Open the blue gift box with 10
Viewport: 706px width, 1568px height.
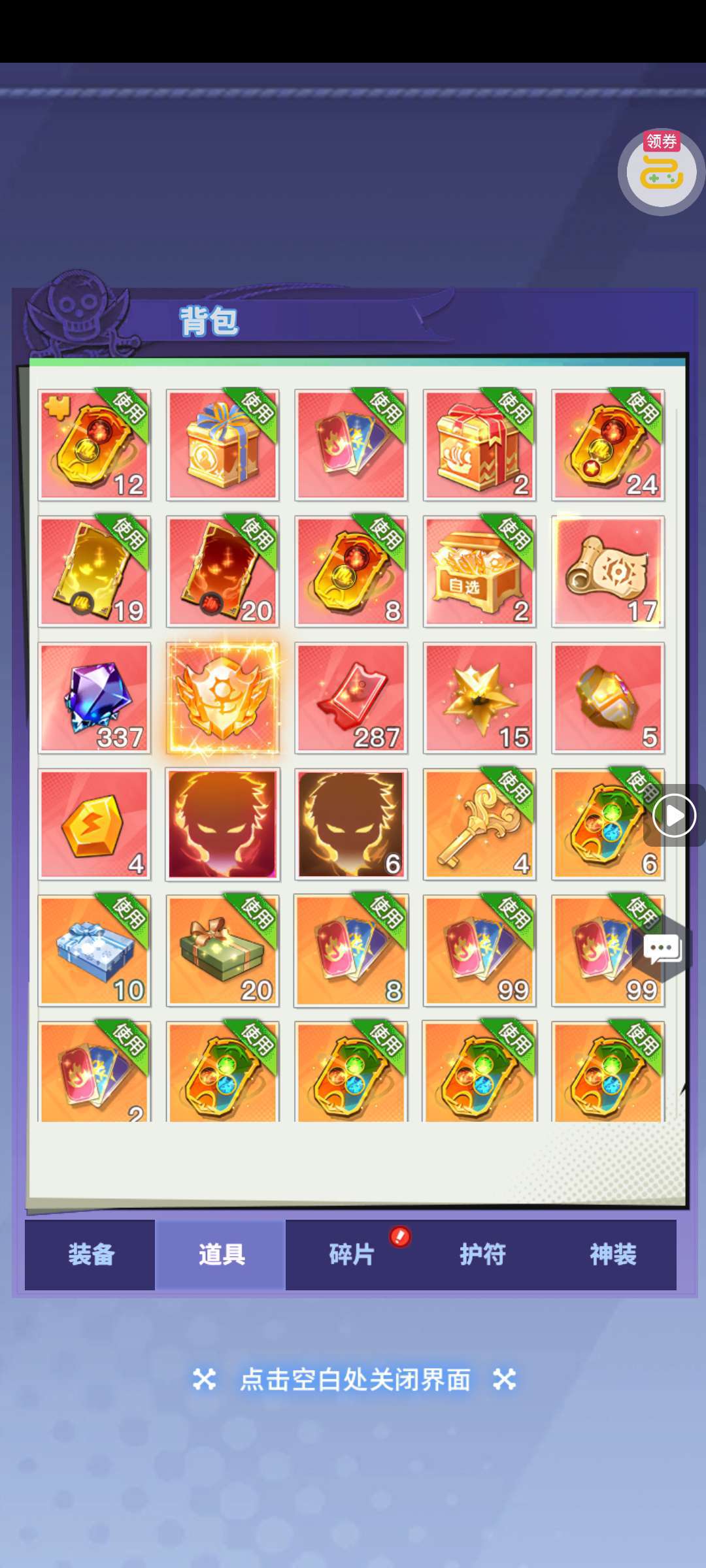pos(95,951)
